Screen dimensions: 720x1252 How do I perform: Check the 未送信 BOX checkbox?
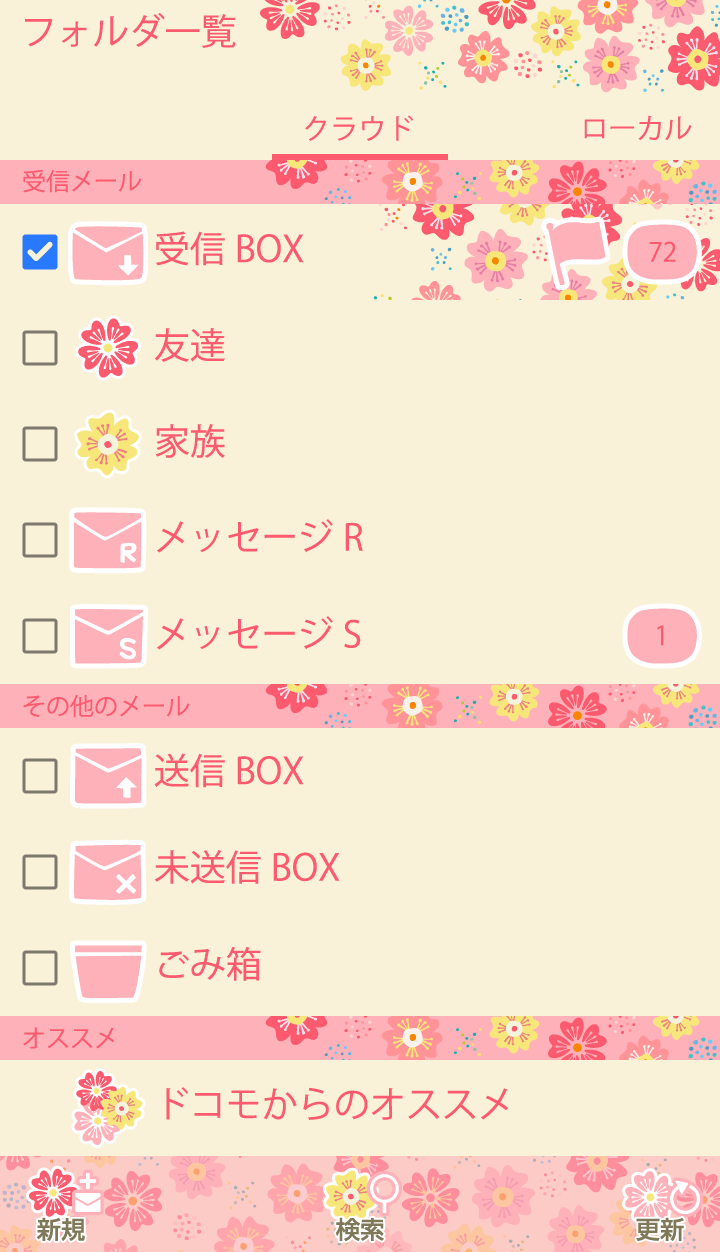point(40,871)
